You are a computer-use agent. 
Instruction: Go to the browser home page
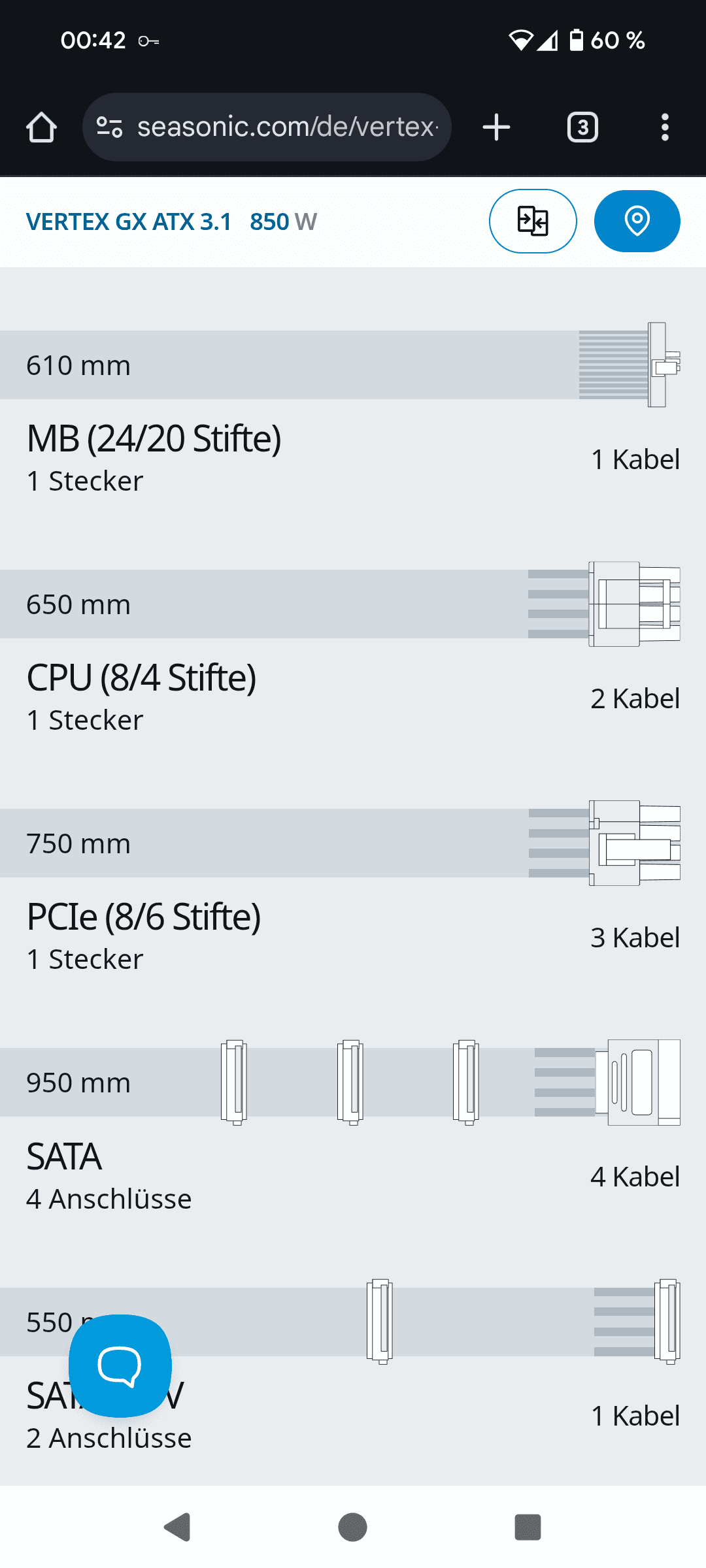coord(41,127)
